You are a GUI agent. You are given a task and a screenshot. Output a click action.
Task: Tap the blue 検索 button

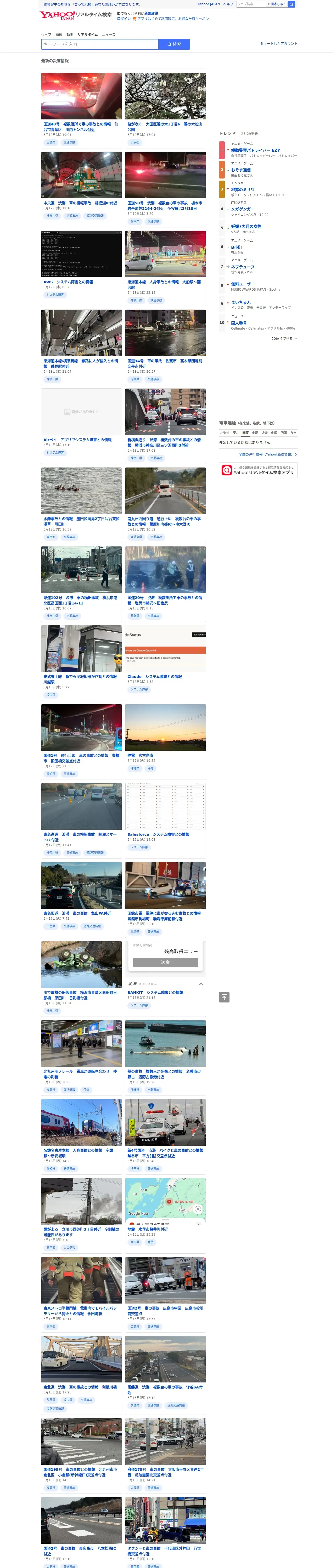174,44
